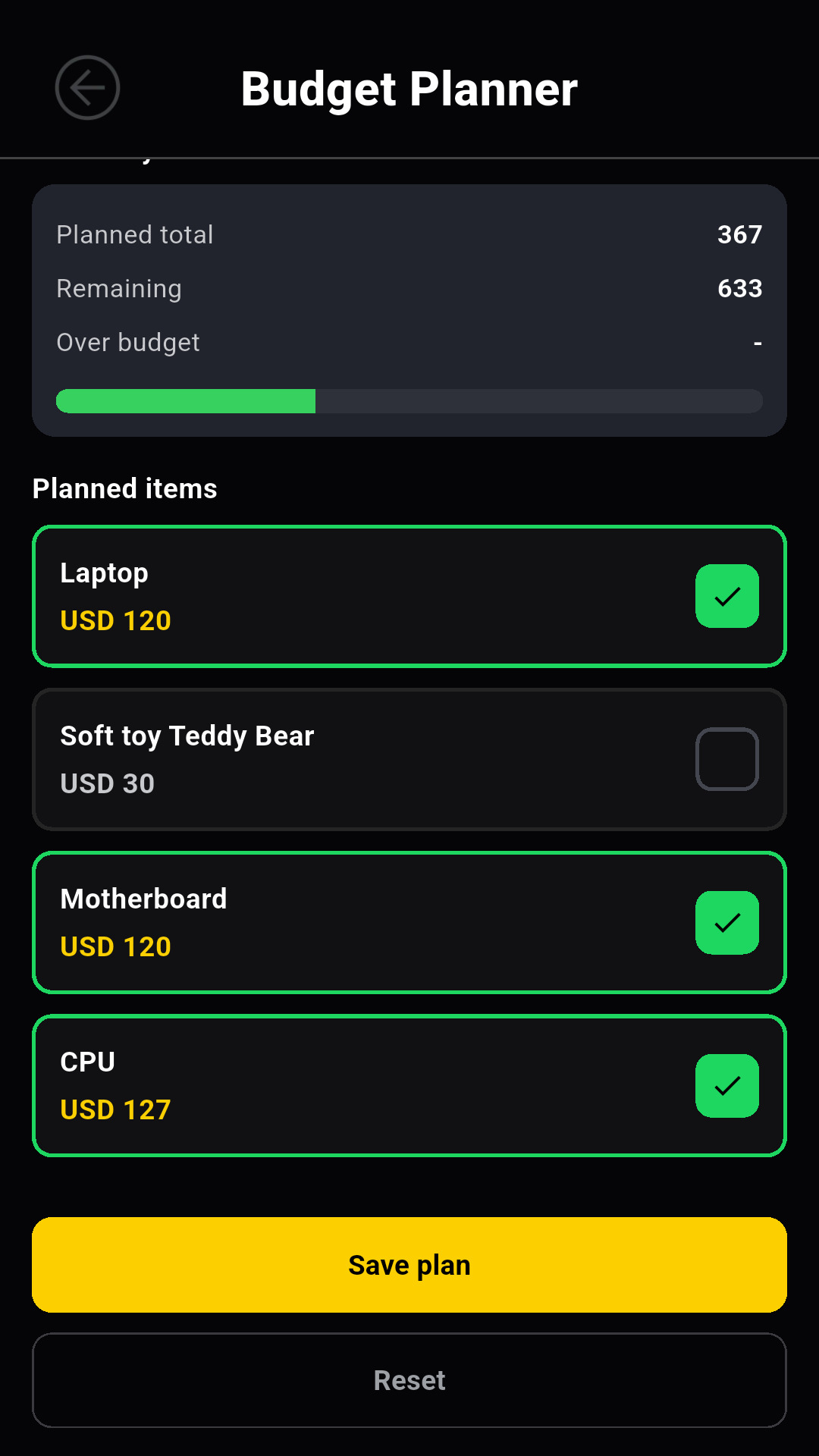Click the Planned total row
The image size is (819, 1456).
pyautogui.click(x=409, y=235)
